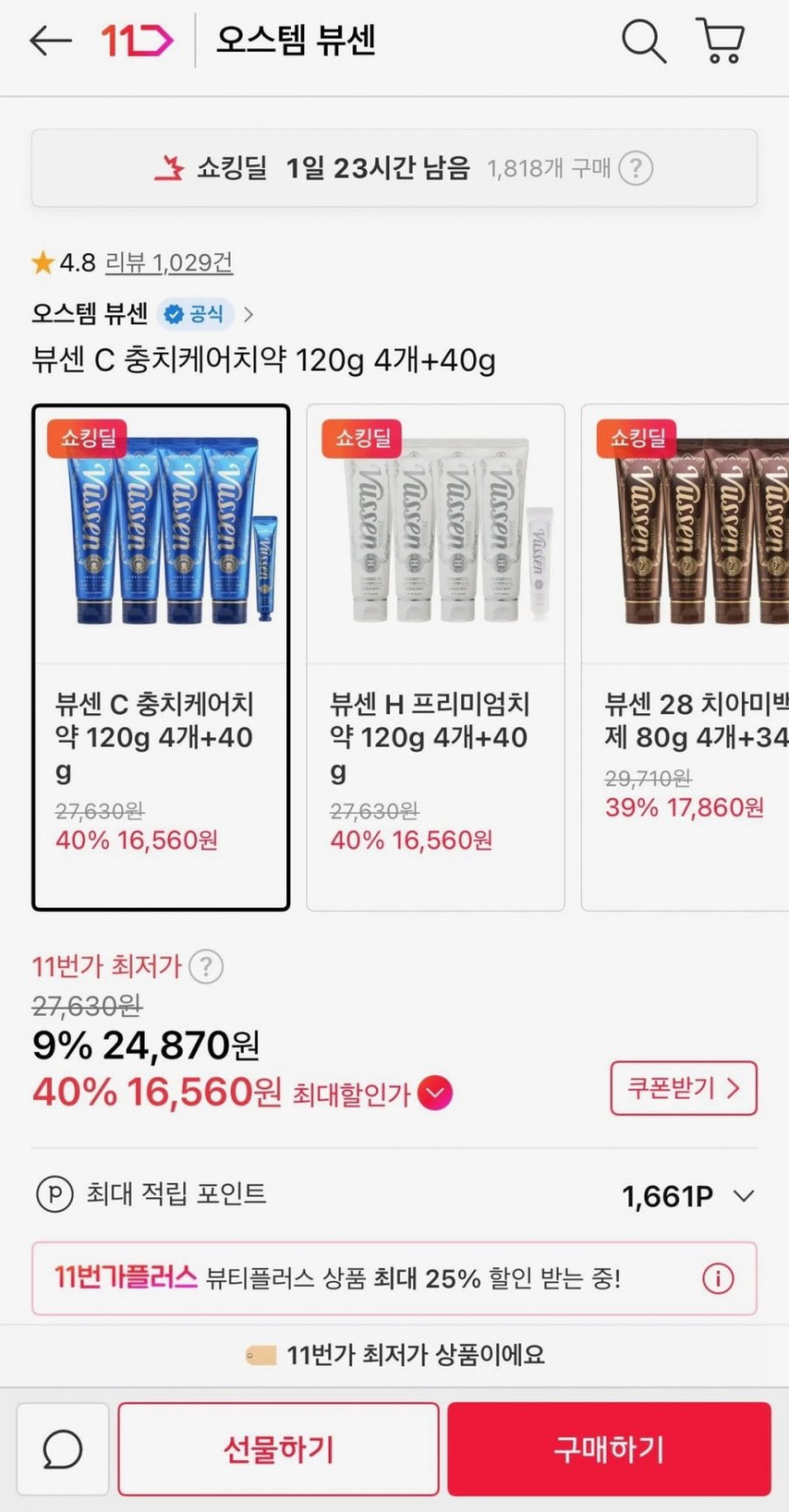Viewport: 789px width, 1512px height.
Task: Expand 최대 적립 포인트 details
Action: [x=745, y=1196]
